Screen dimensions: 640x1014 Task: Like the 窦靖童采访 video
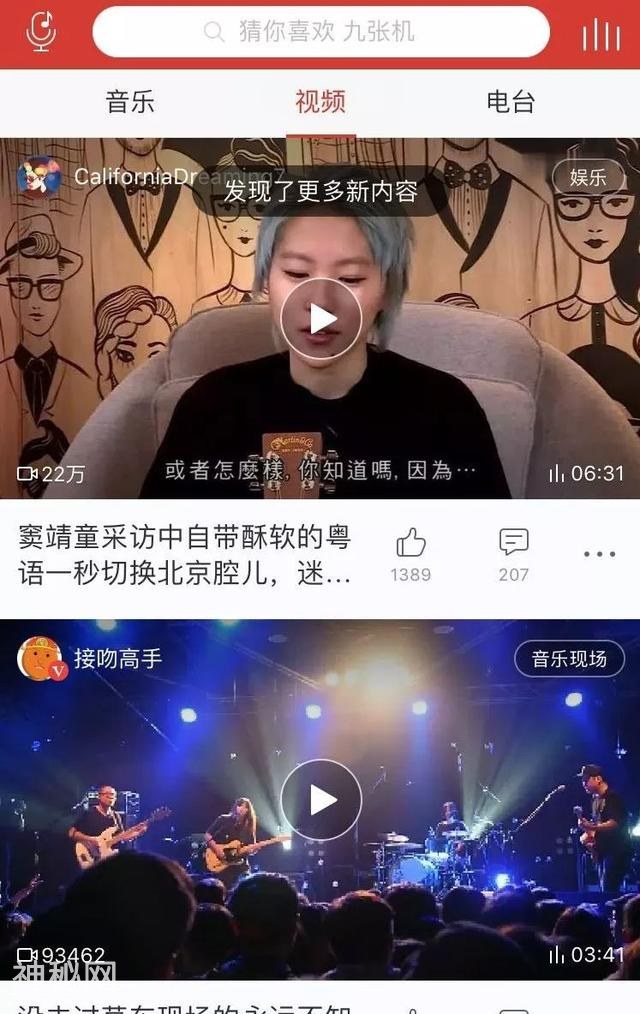coord(411,544)
